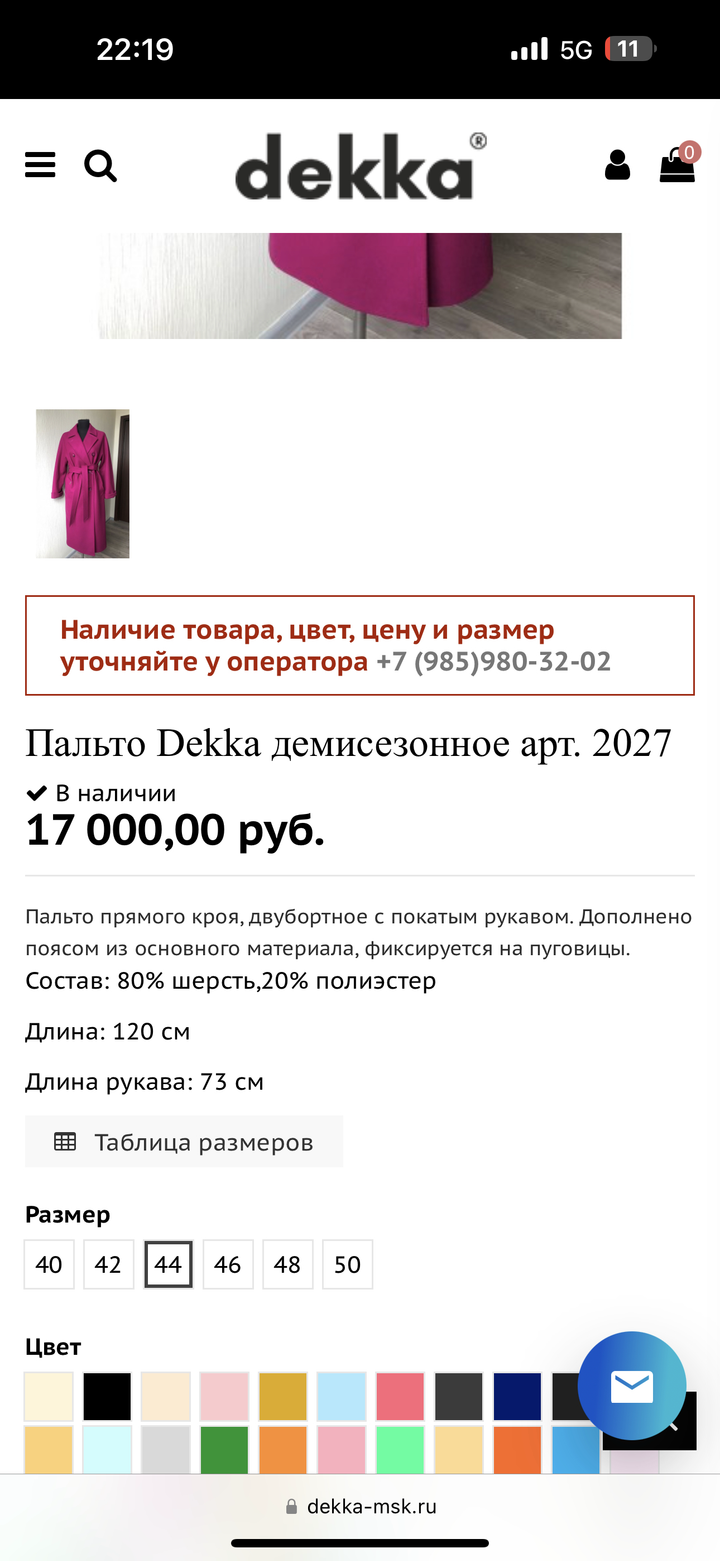Pick the navy blue color swatch
Viewport: 720px width, 1561px height.
tap(517, 1397)
